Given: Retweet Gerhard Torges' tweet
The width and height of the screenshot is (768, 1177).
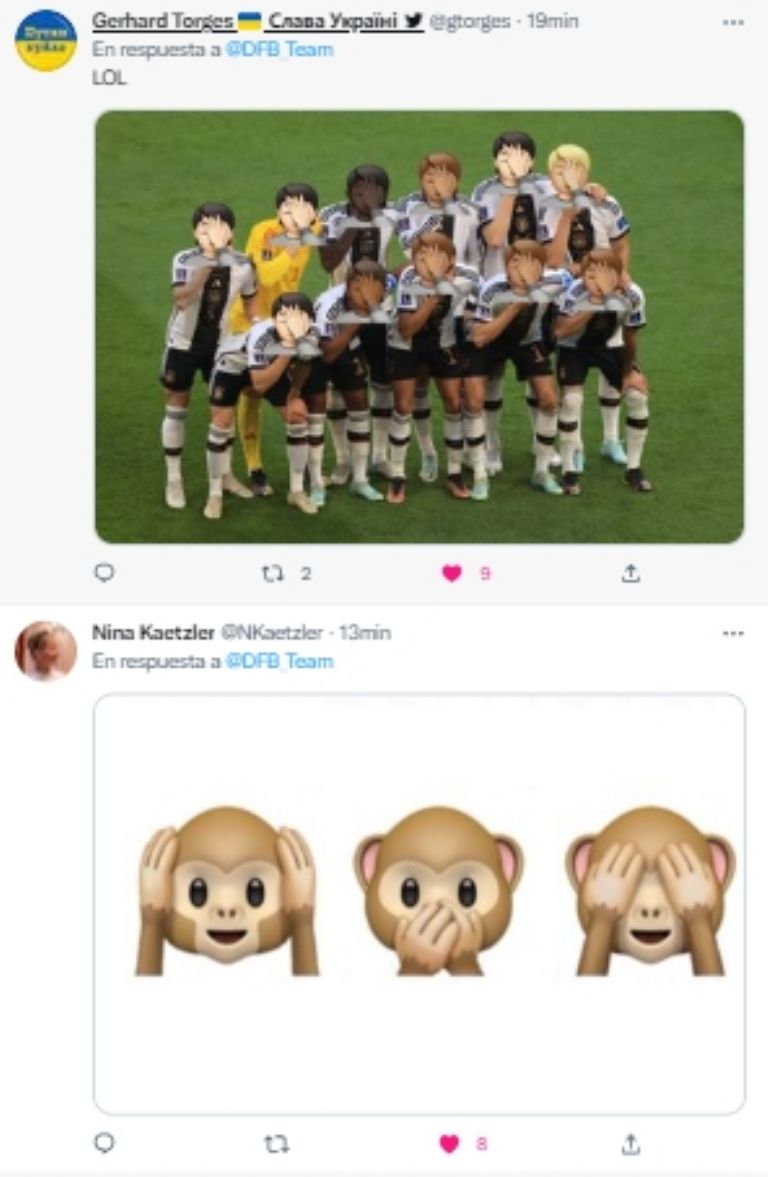Looking at the screenshot, I should point(272,573).
